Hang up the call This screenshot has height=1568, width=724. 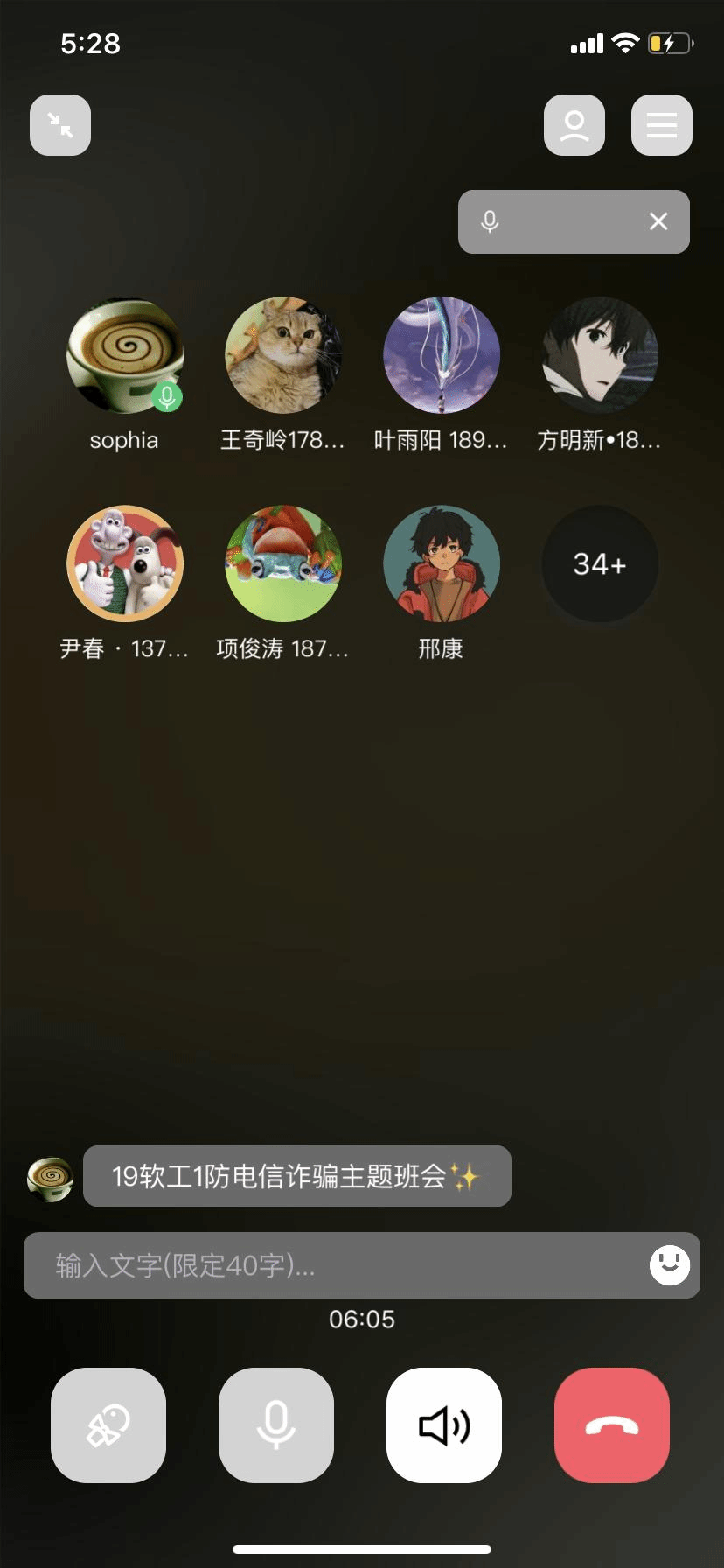pyautogui.click(x=612, y=1425)
